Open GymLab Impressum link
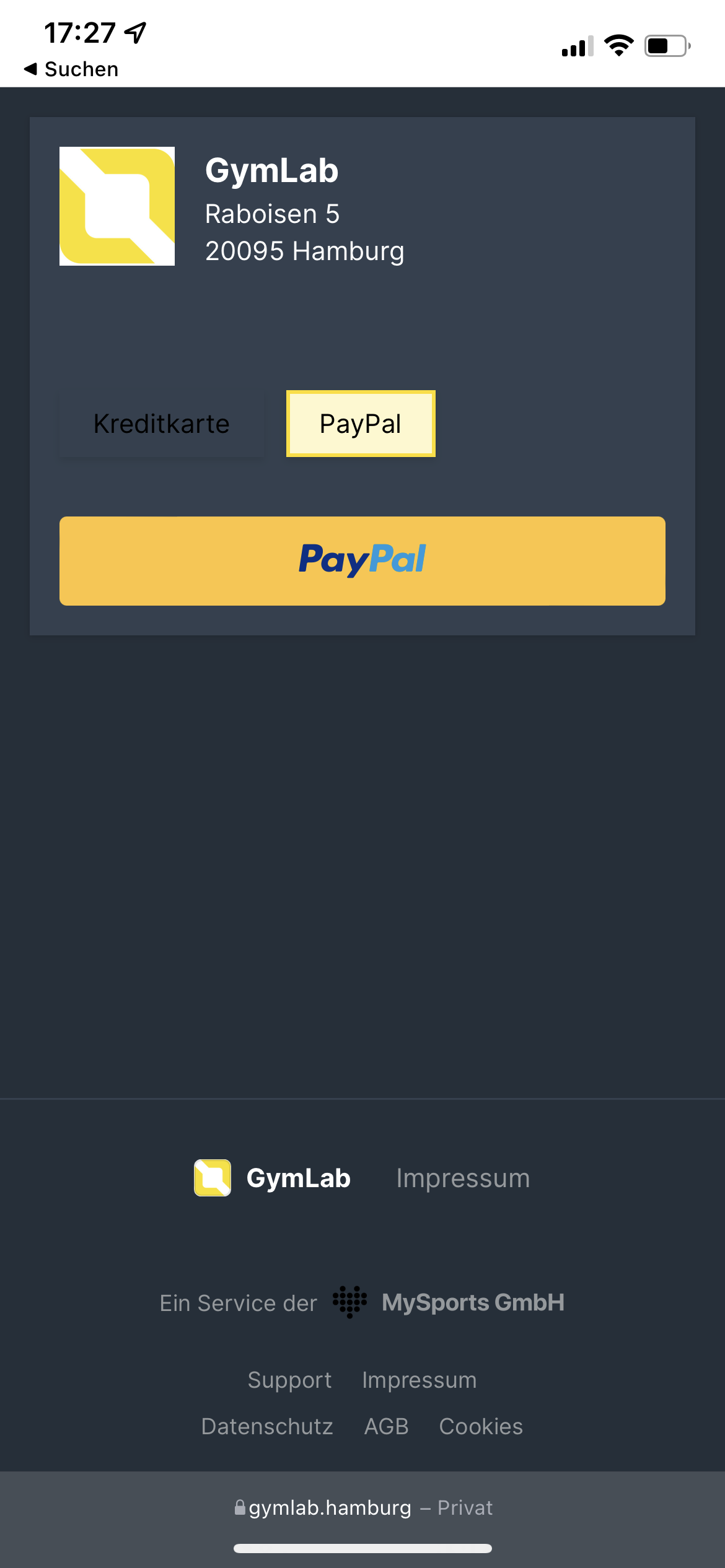725x1568 pixels. point(463,1178)
